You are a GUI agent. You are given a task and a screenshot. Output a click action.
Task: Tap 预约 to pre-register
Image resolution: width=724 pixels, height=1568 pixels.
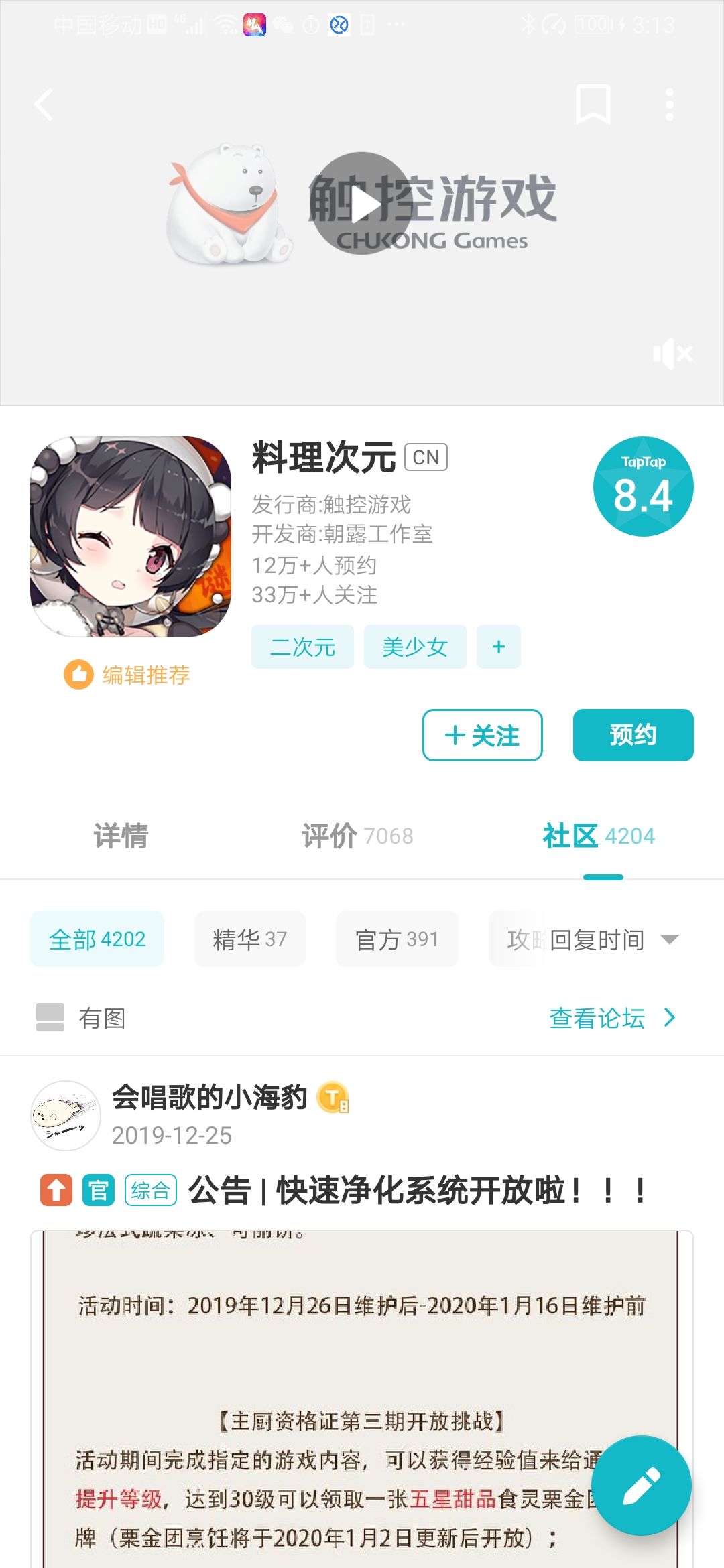click(633, 735)
